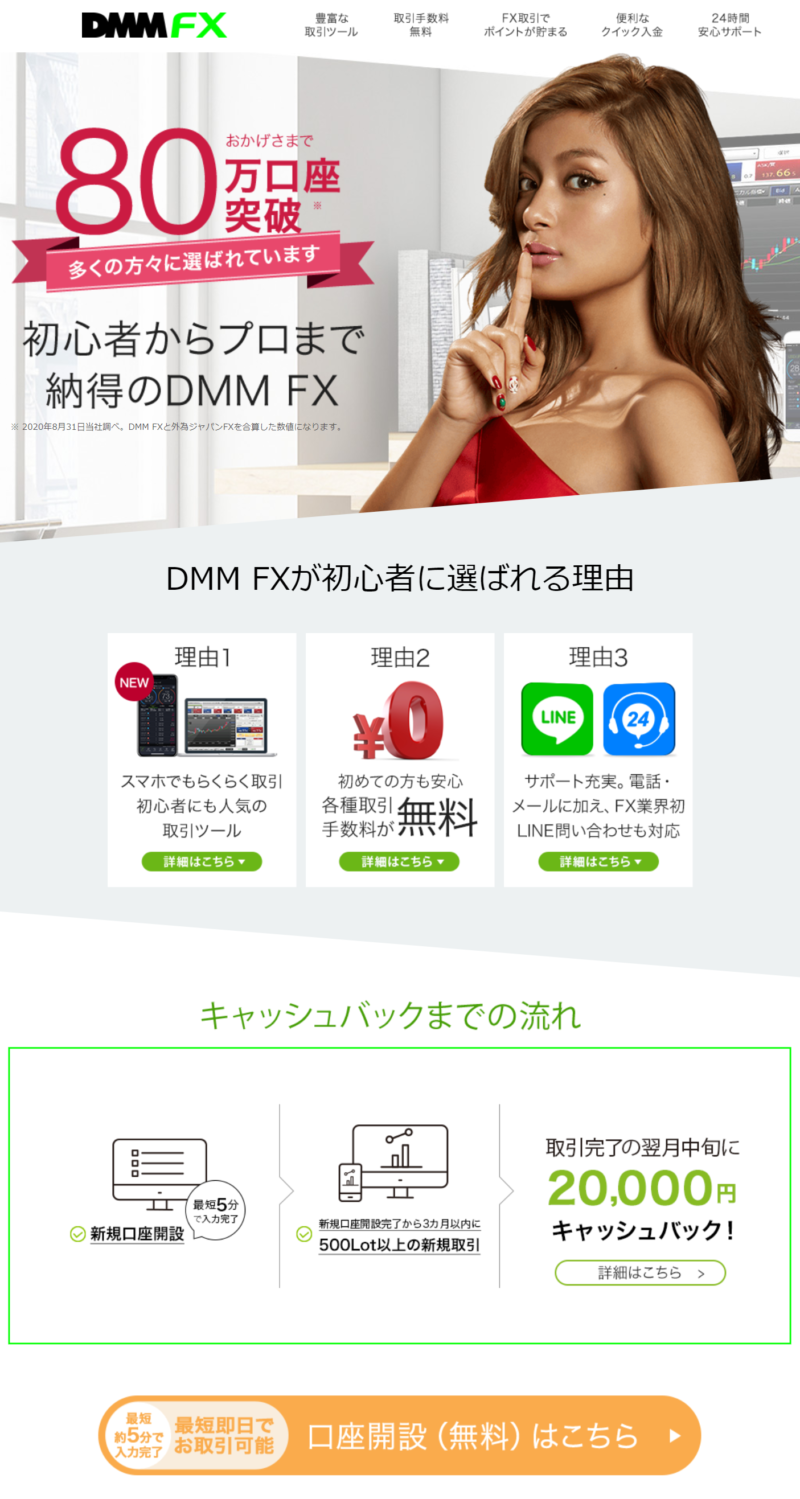View cashback details via 詳細はこちら button
This screenshot has width=800, height=1499.
(x=640, y=1273)
